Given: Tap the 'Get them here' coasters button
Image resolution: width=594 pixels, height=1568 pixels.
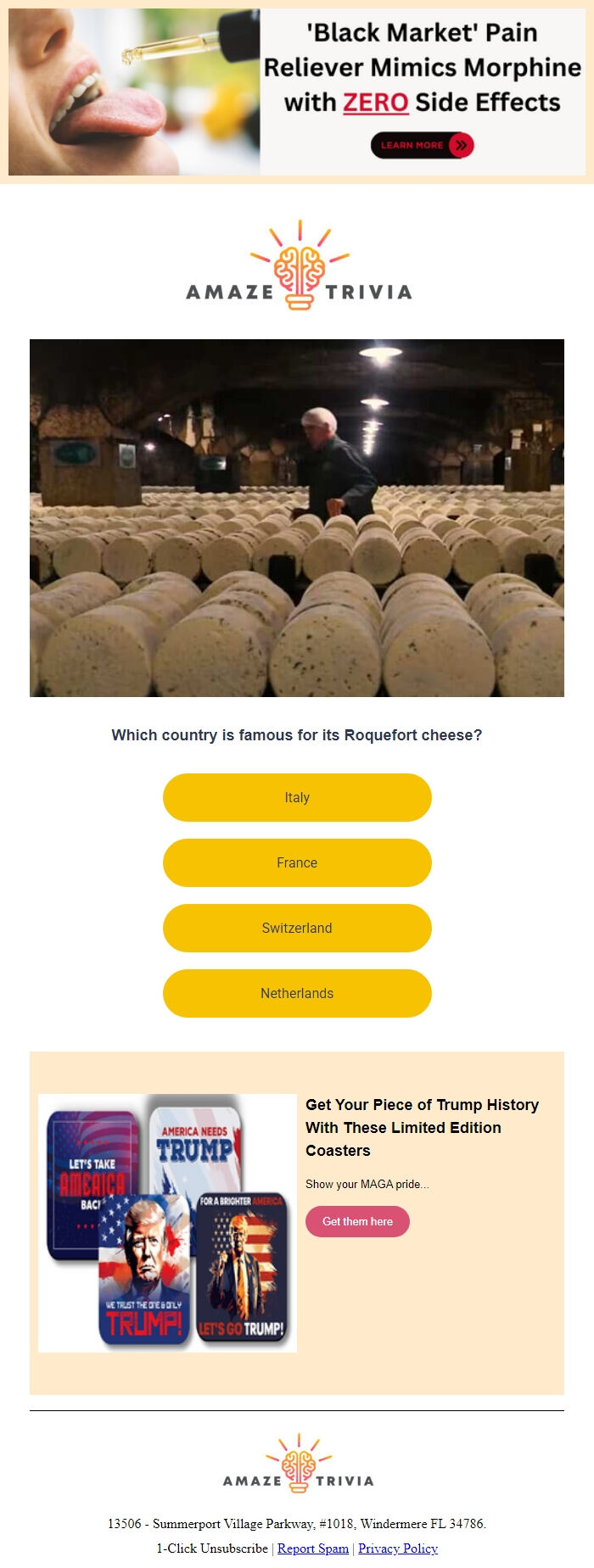Looking at the screenshot, I should [x=357, y=1221].
